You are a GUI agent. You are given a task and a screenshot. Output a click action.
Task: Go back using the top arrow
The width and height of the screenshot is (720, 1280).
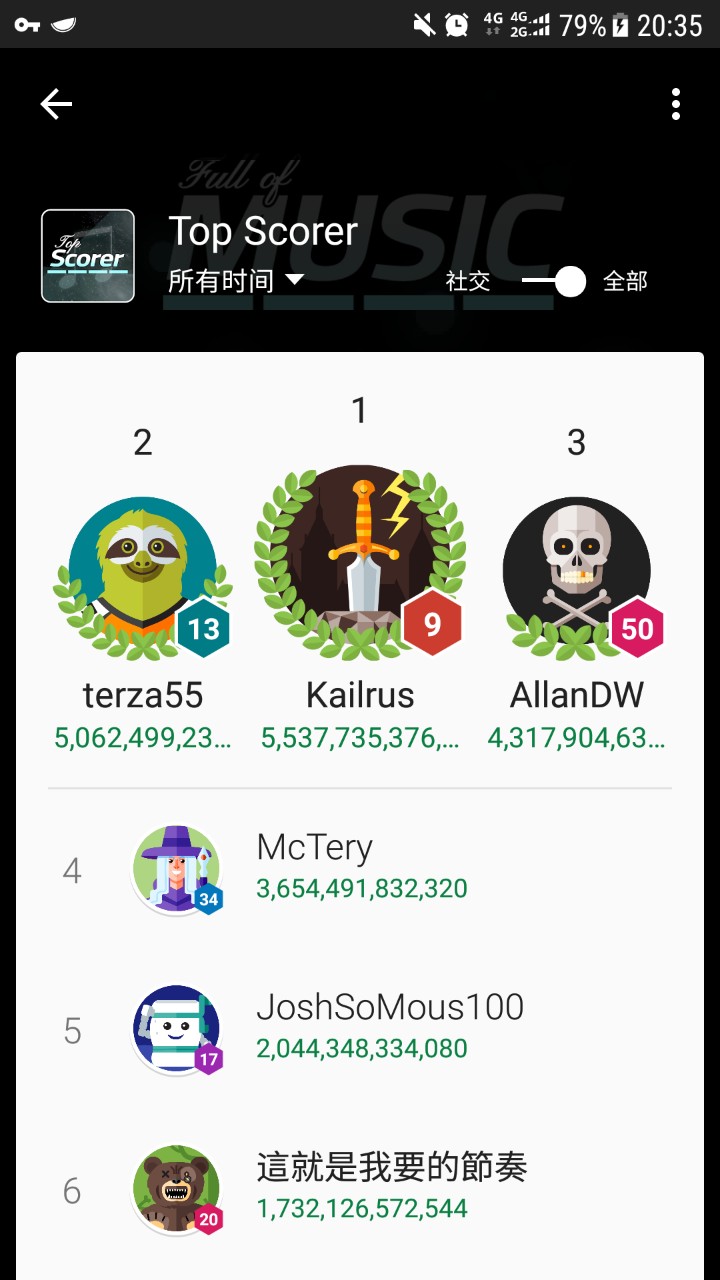(56, 104)
